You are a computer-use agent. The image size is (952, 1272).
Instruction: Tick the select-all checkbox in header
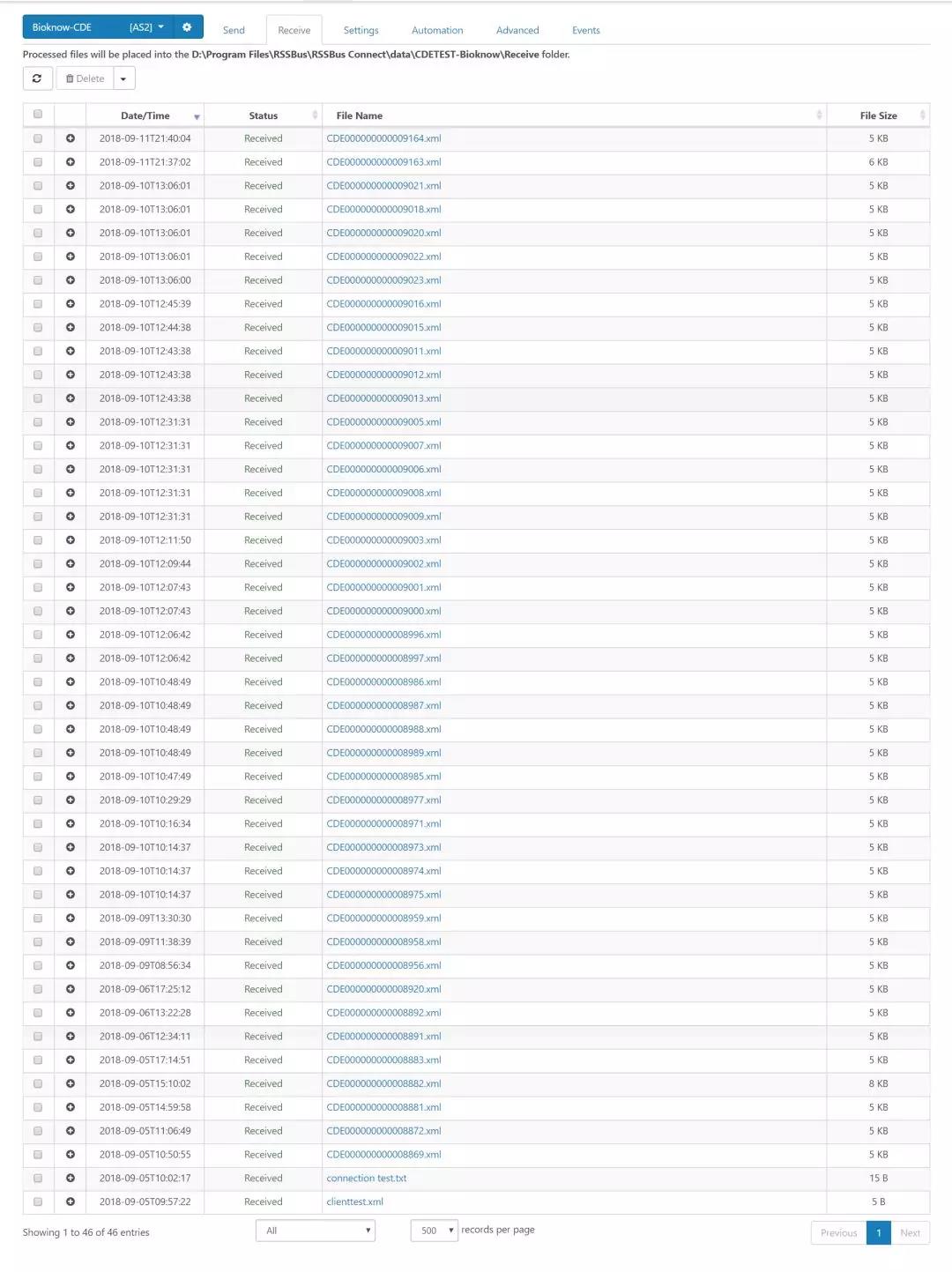(38, 115)
